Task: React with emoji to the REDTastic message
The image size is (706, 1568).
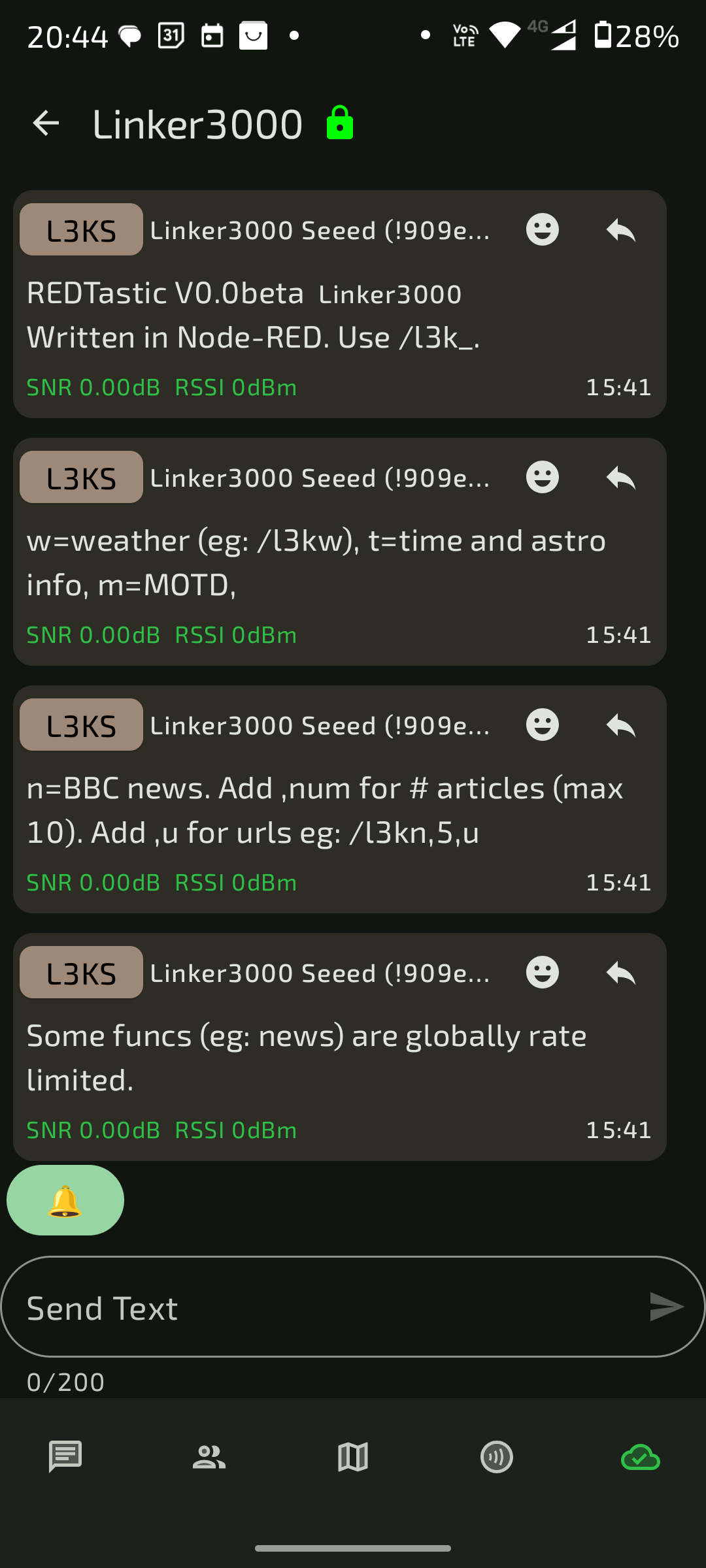Action: [542, 230]
